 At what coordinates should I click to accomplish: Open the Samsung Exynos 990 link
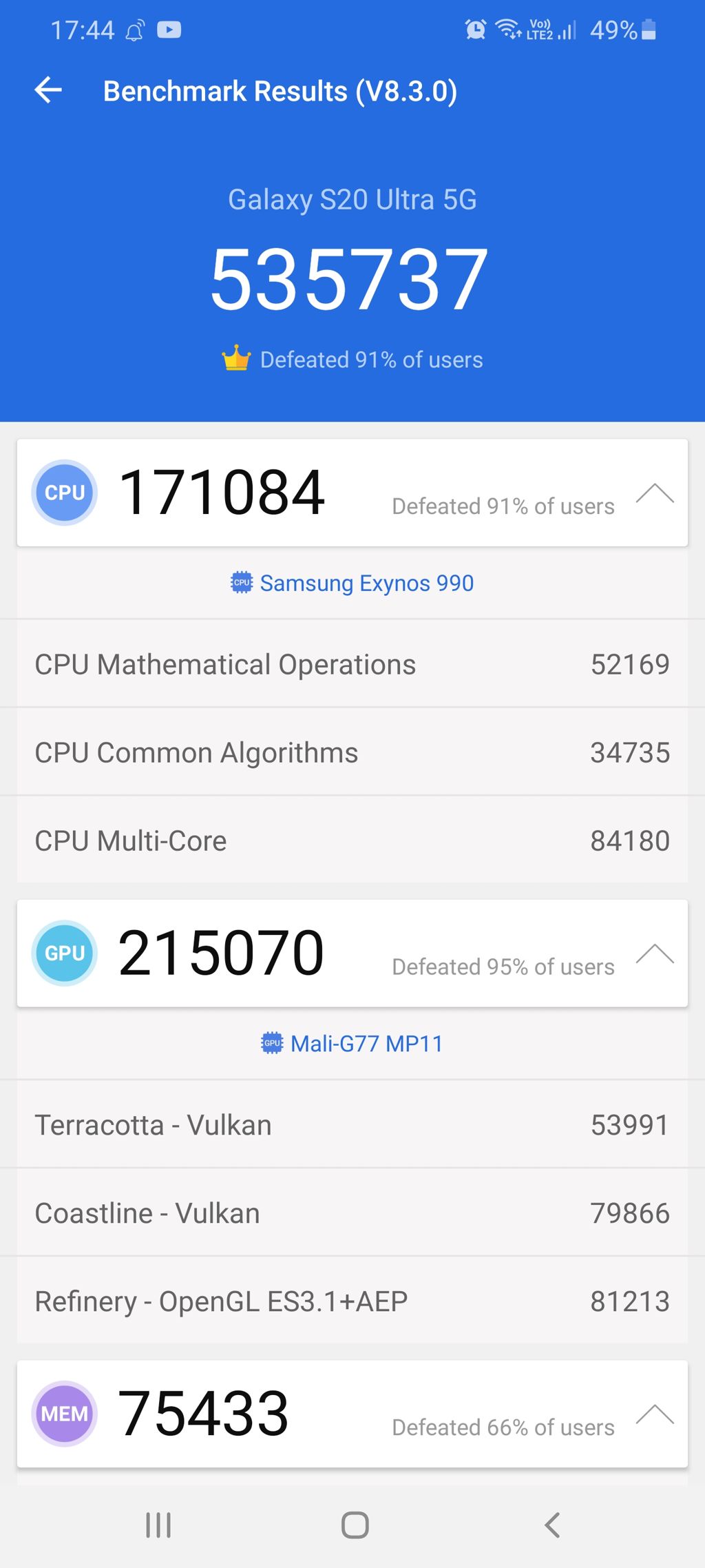[x=352, y=583]
